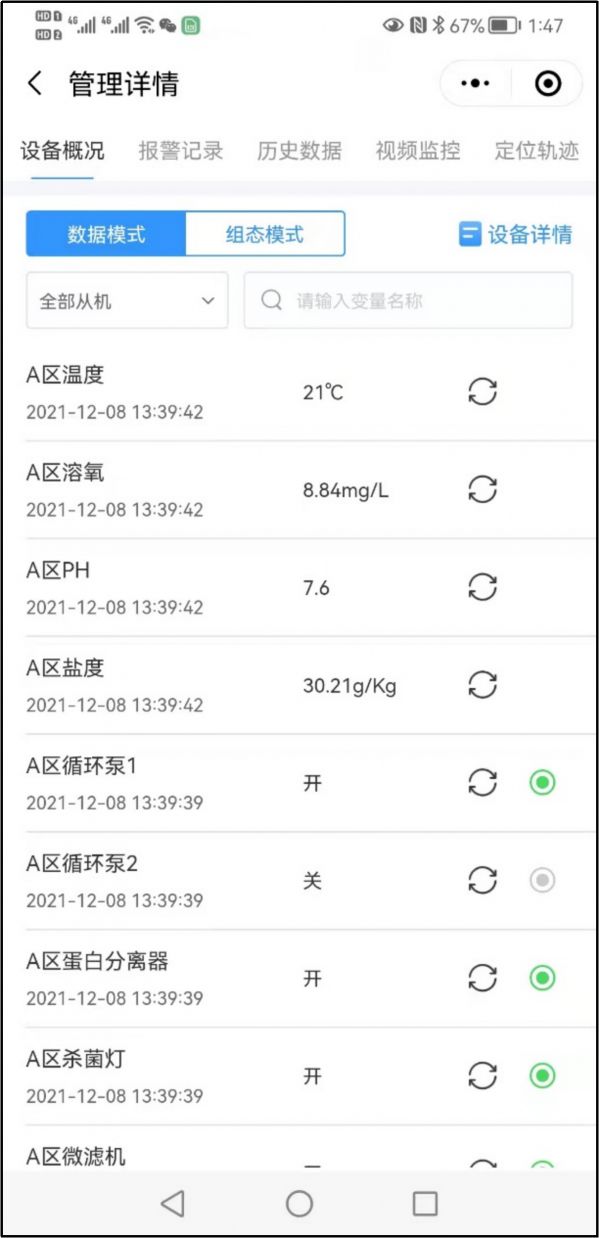Open the mini program more options menu

click(x=476, y=84)
